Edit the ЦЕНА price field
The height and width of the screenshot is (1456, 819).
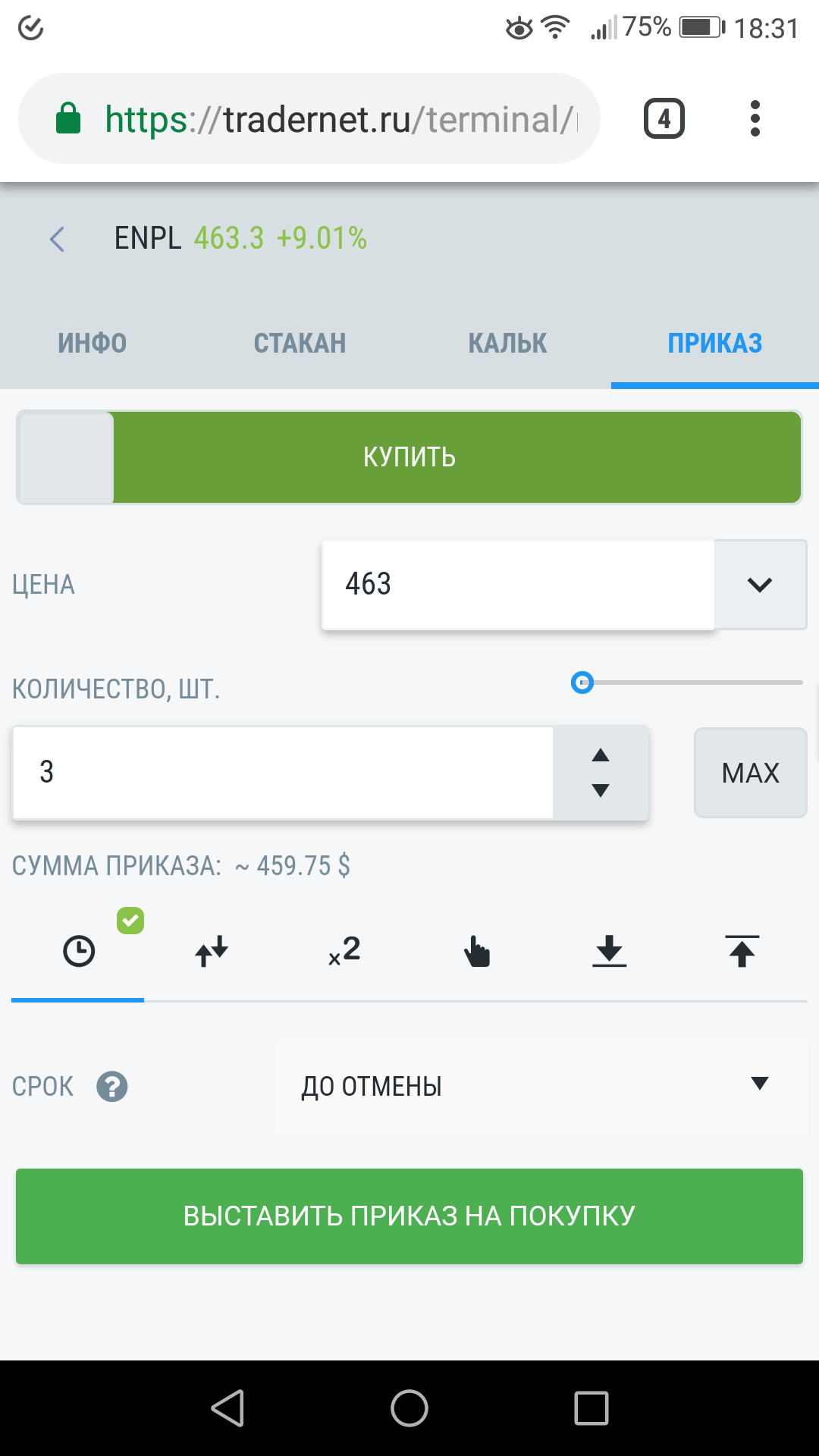point(517,585)
